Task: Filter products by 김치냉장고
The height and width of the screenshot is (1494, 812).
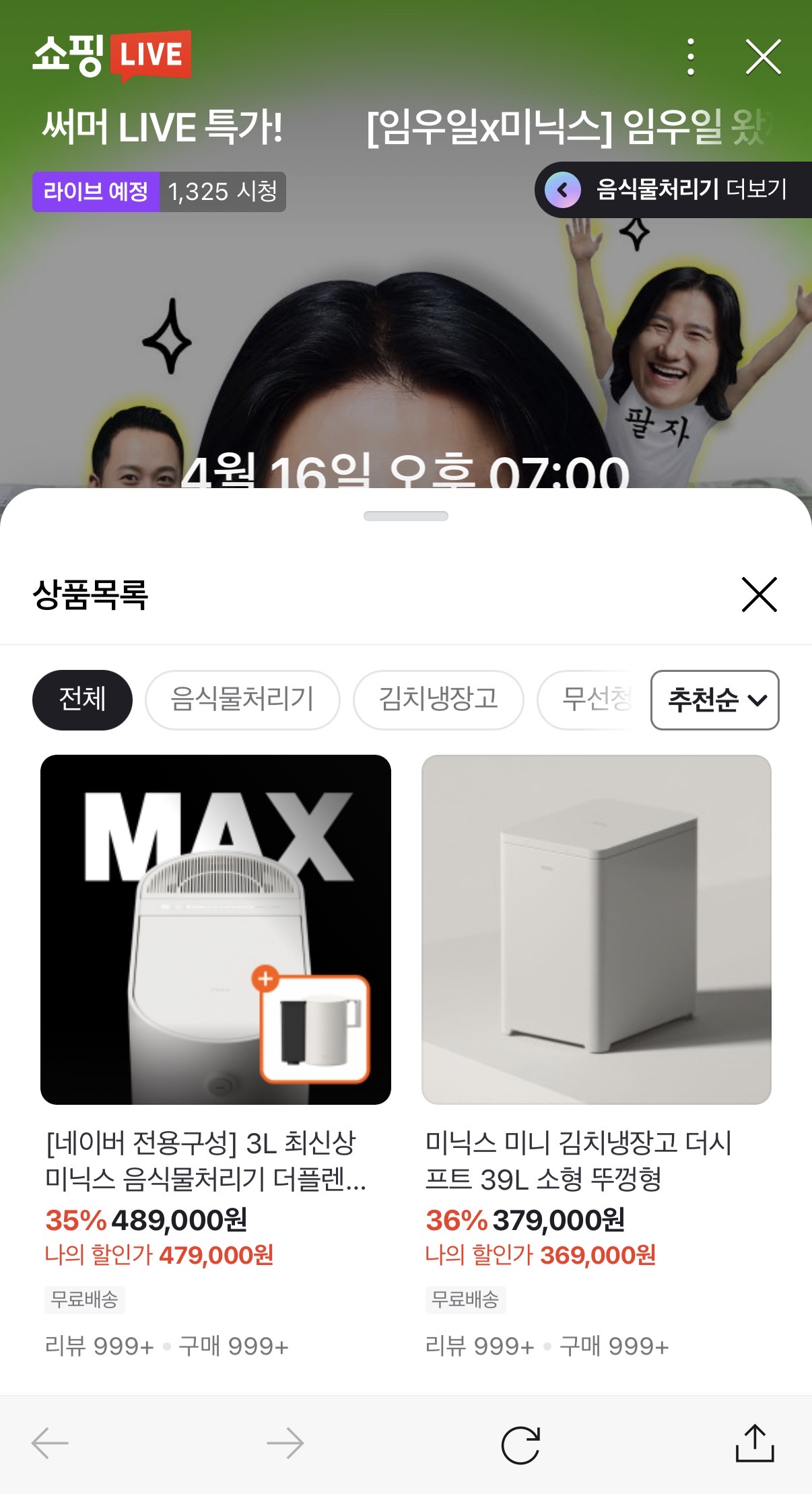Action: (438, 700)
